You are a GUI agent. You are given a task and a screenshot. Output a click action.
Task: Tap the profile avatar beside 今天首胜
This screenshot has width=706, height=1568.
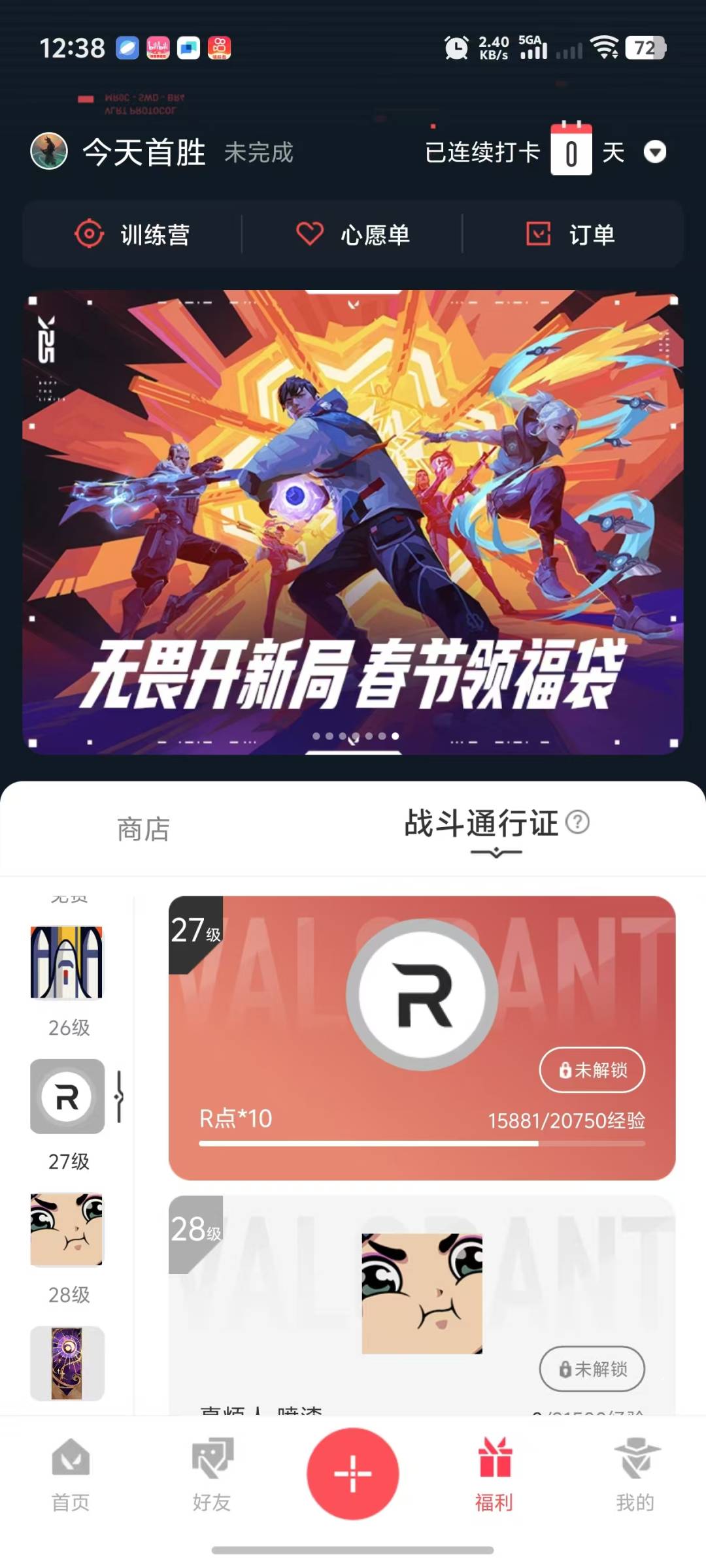(49, 152)
